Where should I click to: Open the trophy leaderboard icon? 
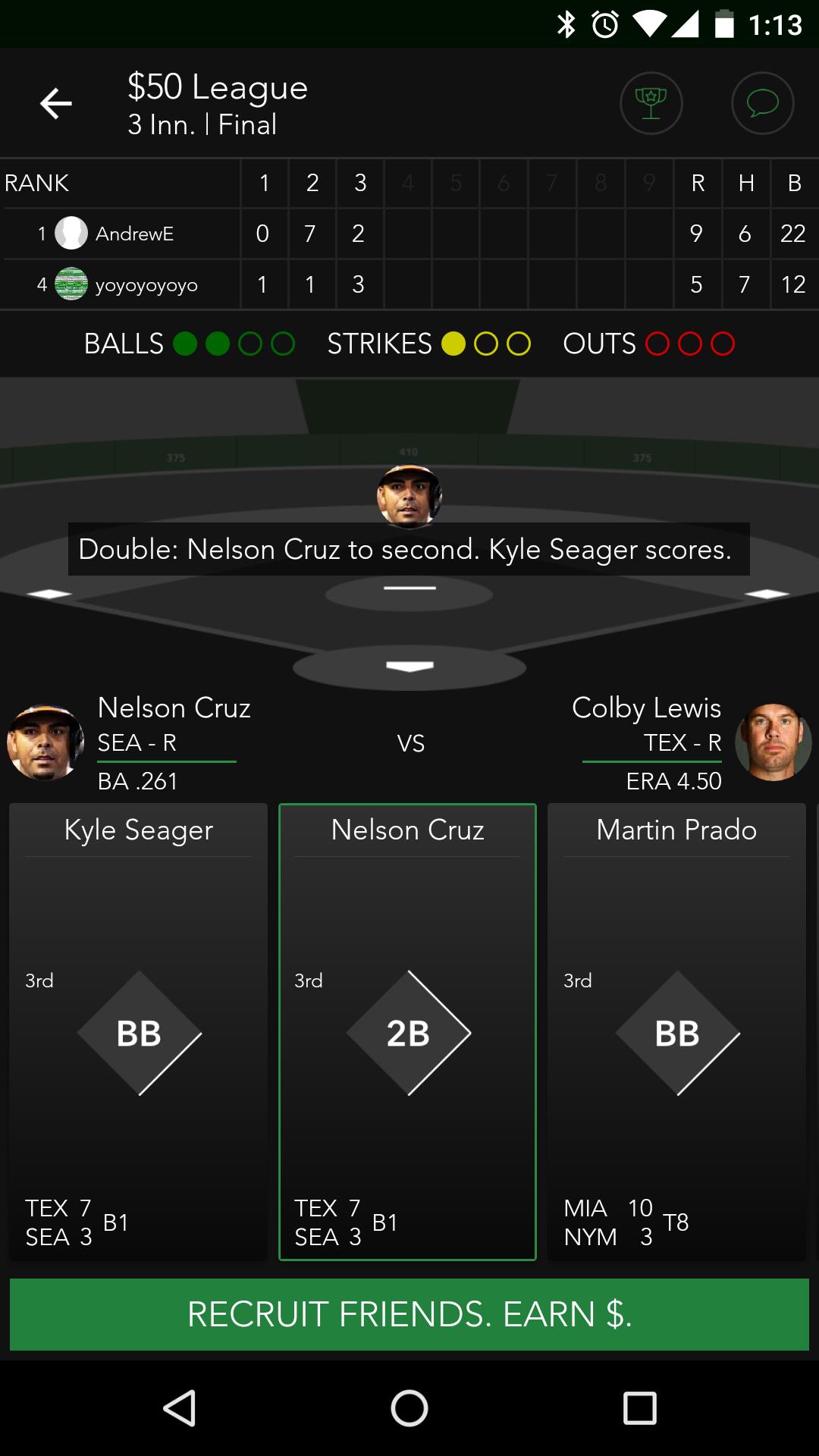pyautogui.click(x=651, y=103)
